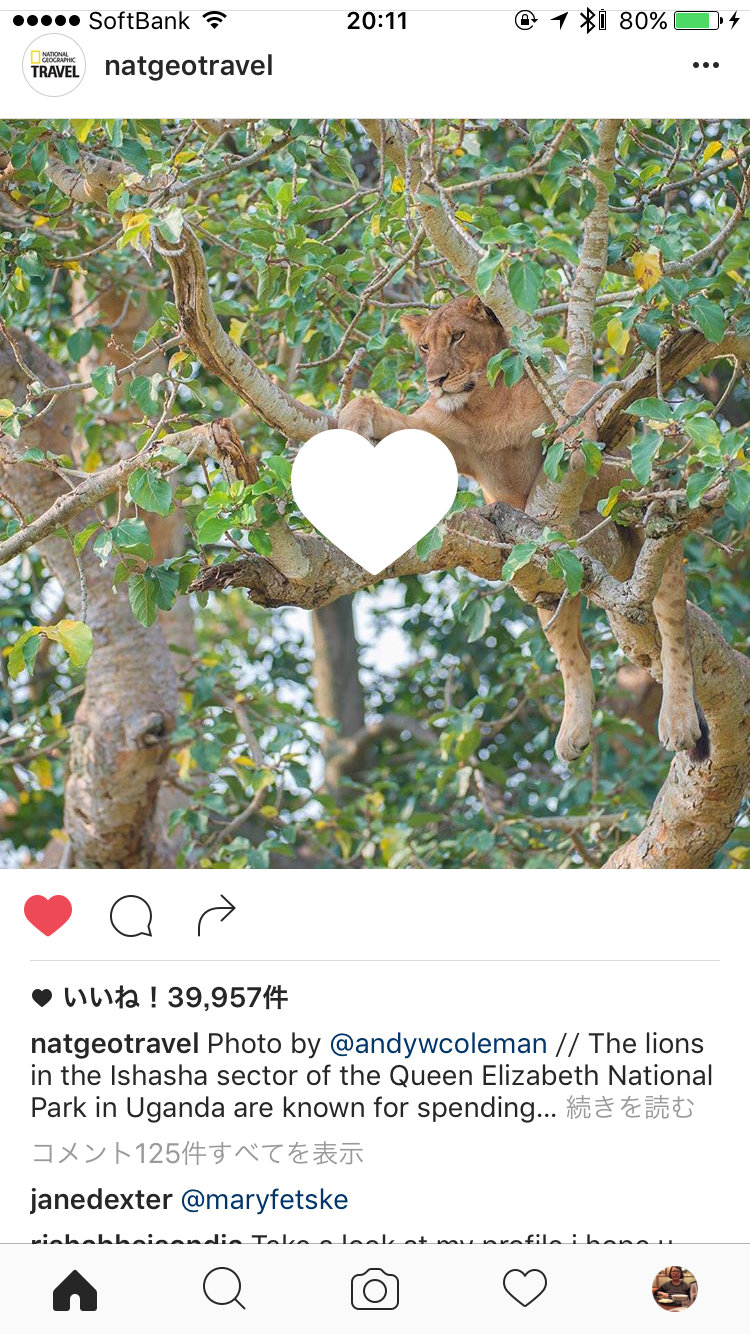
Task: Open natgeotravel profile avatar
Action: point(54,66)
